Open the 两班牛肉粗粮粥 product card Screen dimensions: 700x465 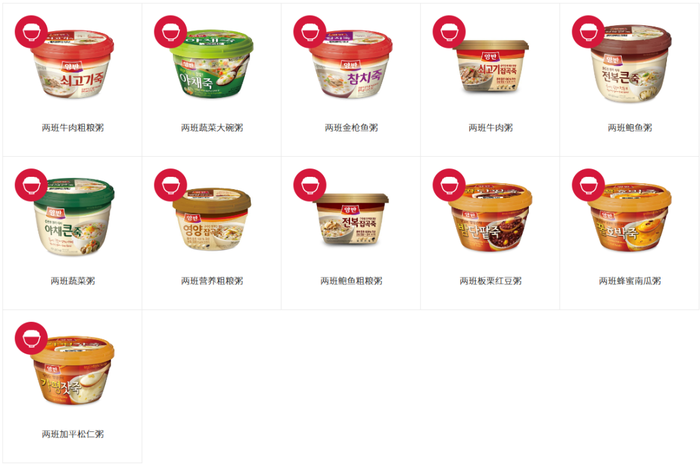(x=72, y=70)
